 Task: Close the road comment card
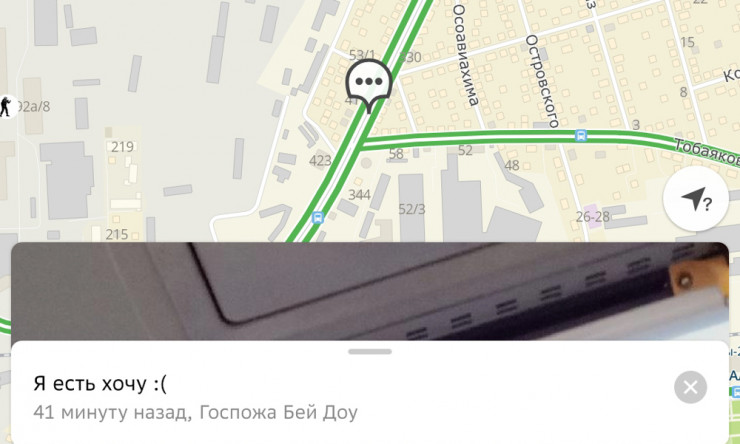click(x=690, y=387)
